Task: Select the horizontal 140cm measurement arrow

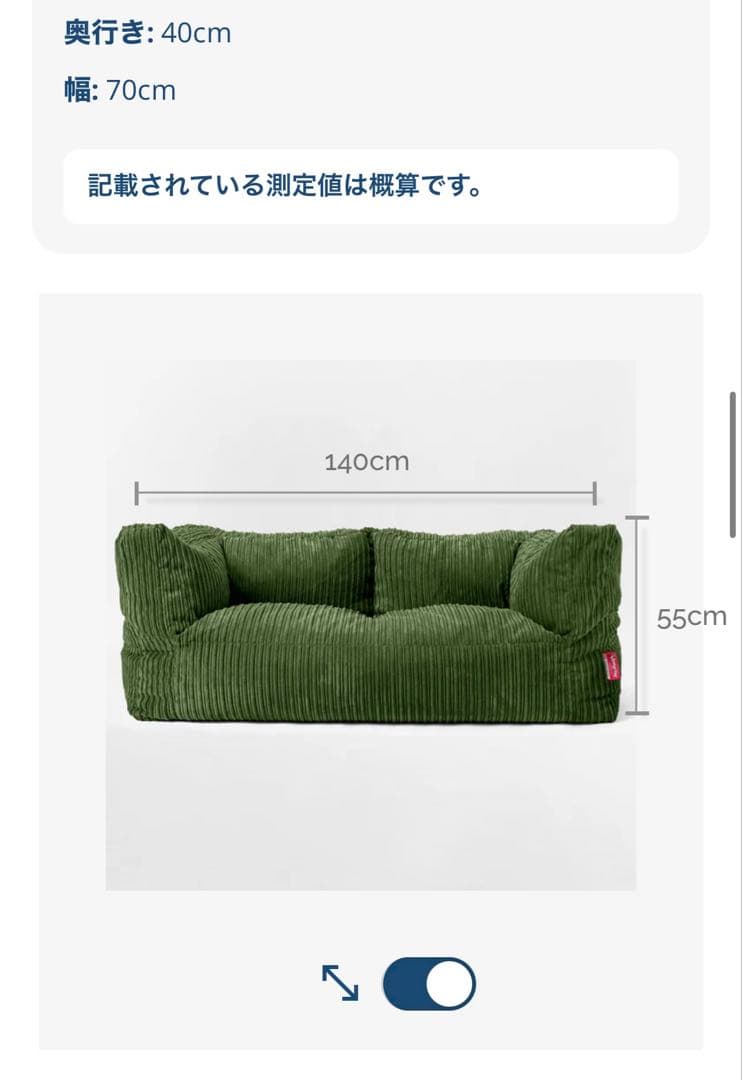Action: click(x=365, y=490)
